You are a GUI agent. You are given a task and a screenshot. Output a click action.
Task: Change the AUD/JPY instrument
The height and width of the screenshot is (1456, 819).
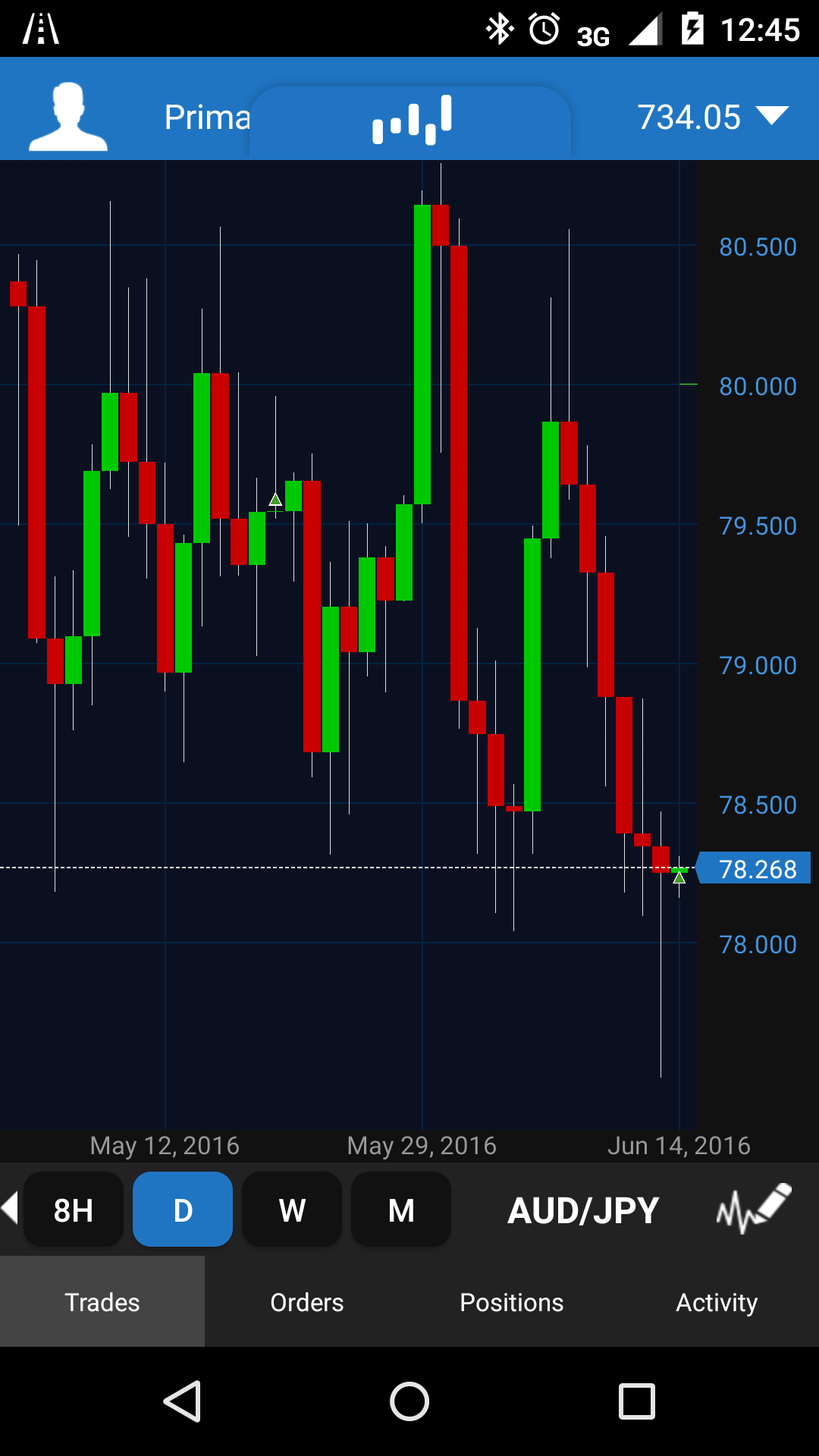(x=583, y=1210)
